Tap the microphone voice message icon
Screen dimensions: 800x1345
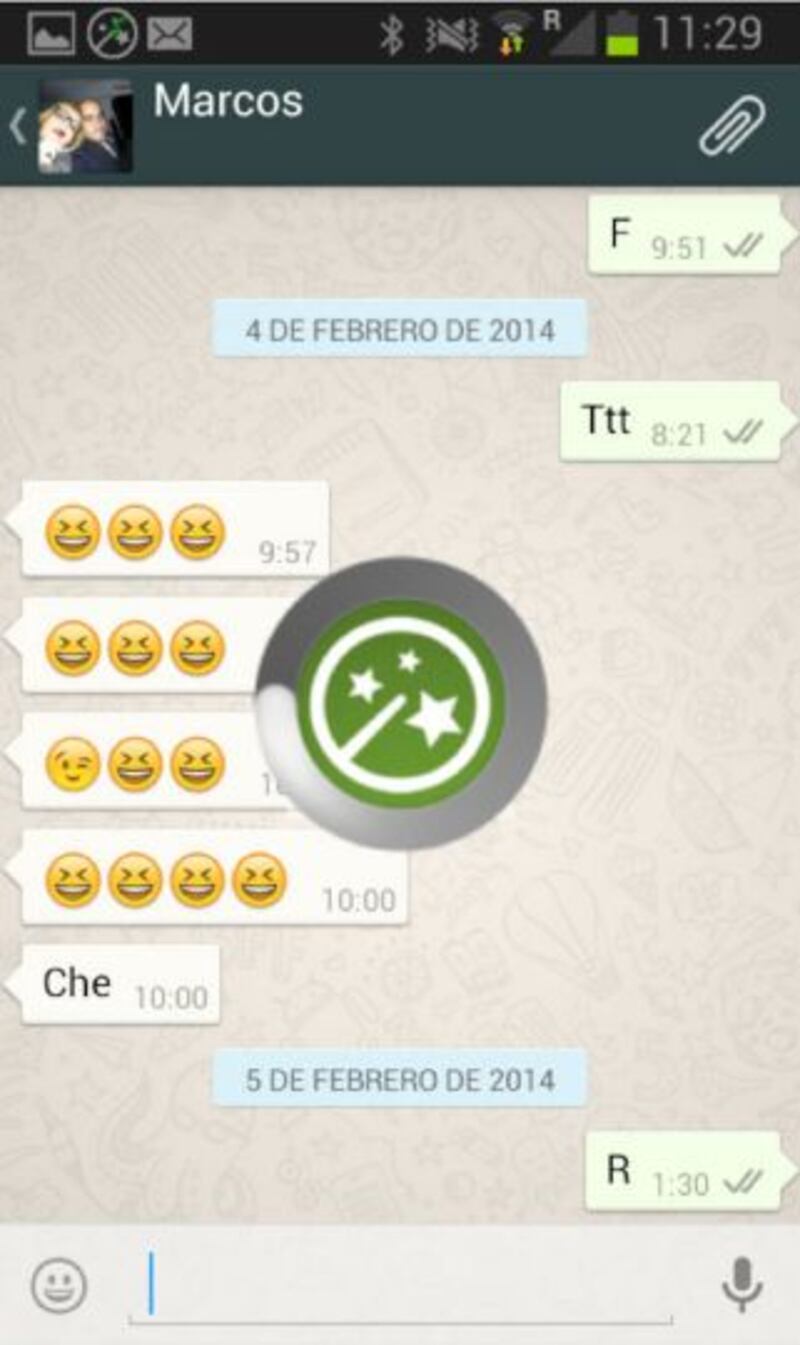742,1285
